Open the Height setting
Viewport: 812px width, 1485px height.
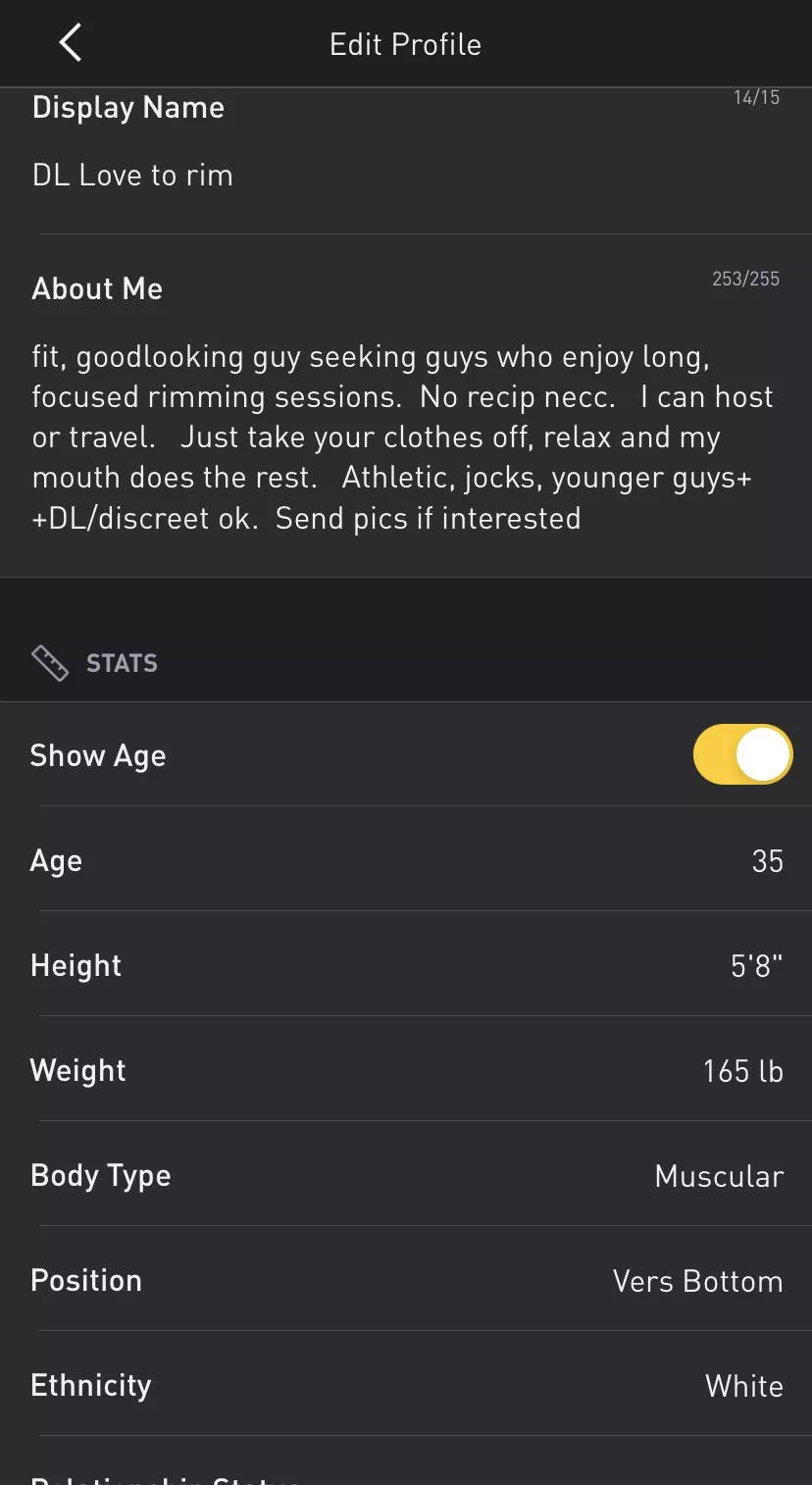406,966
